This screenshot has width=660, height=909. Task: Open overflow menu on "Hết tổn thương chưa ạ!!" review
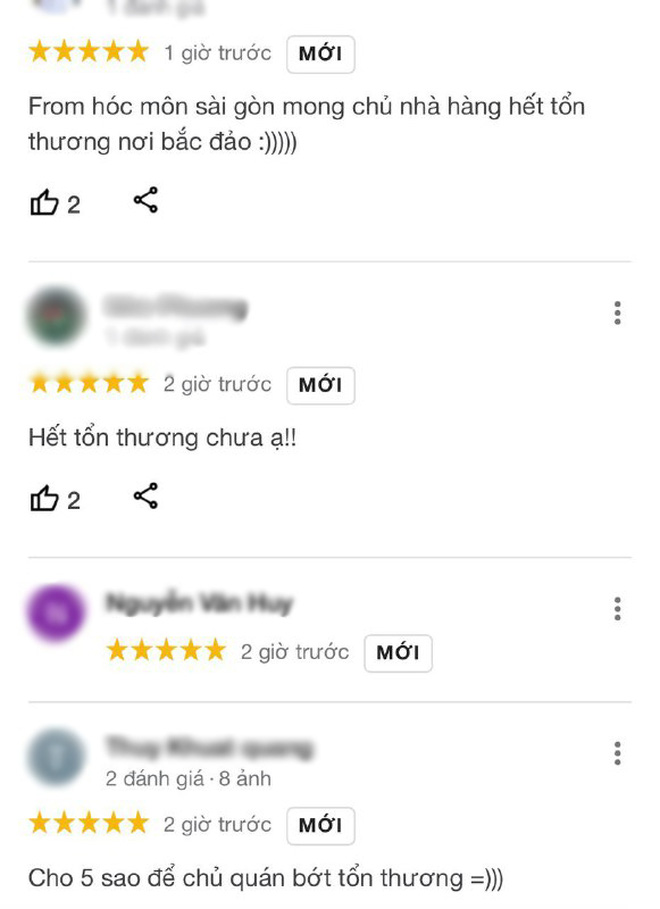[618, 313]
